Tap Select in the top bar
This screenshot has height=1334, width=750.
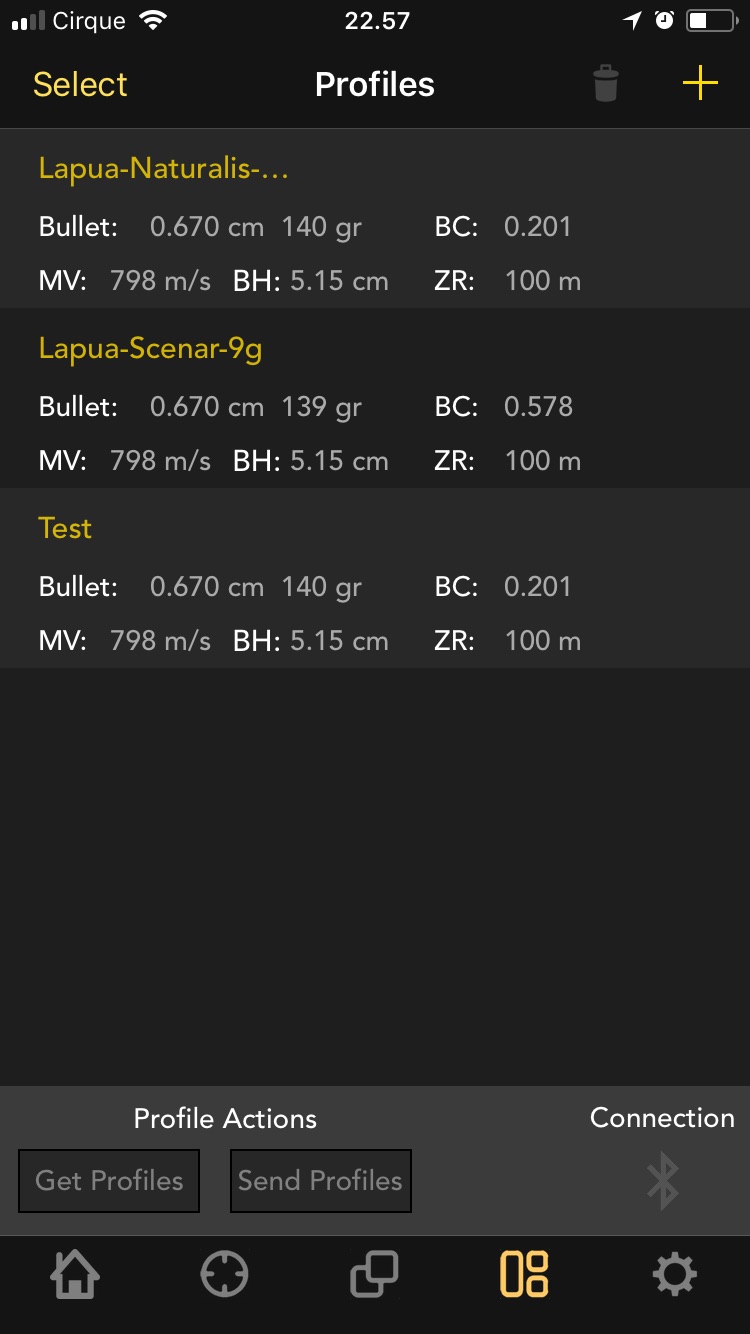coord(80,85)
